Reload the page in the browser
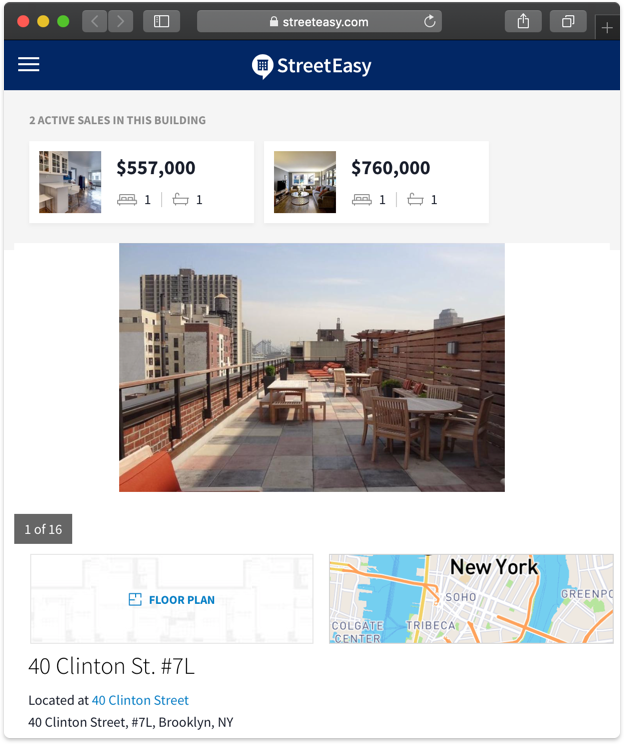624x744 pixels. point(430,21)
